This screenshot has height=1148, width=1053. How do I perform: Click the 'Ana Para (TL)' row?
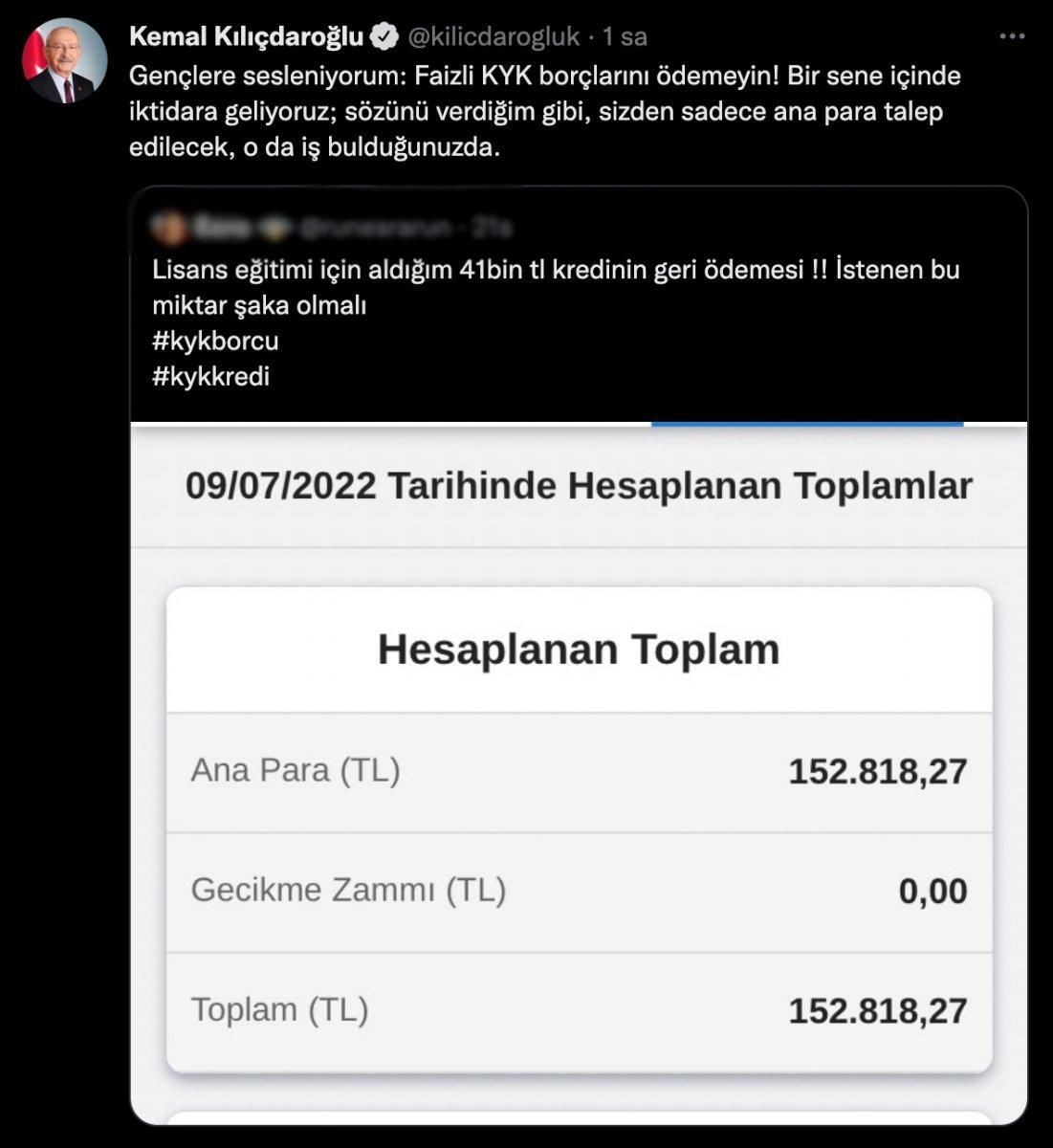[298, 770]
